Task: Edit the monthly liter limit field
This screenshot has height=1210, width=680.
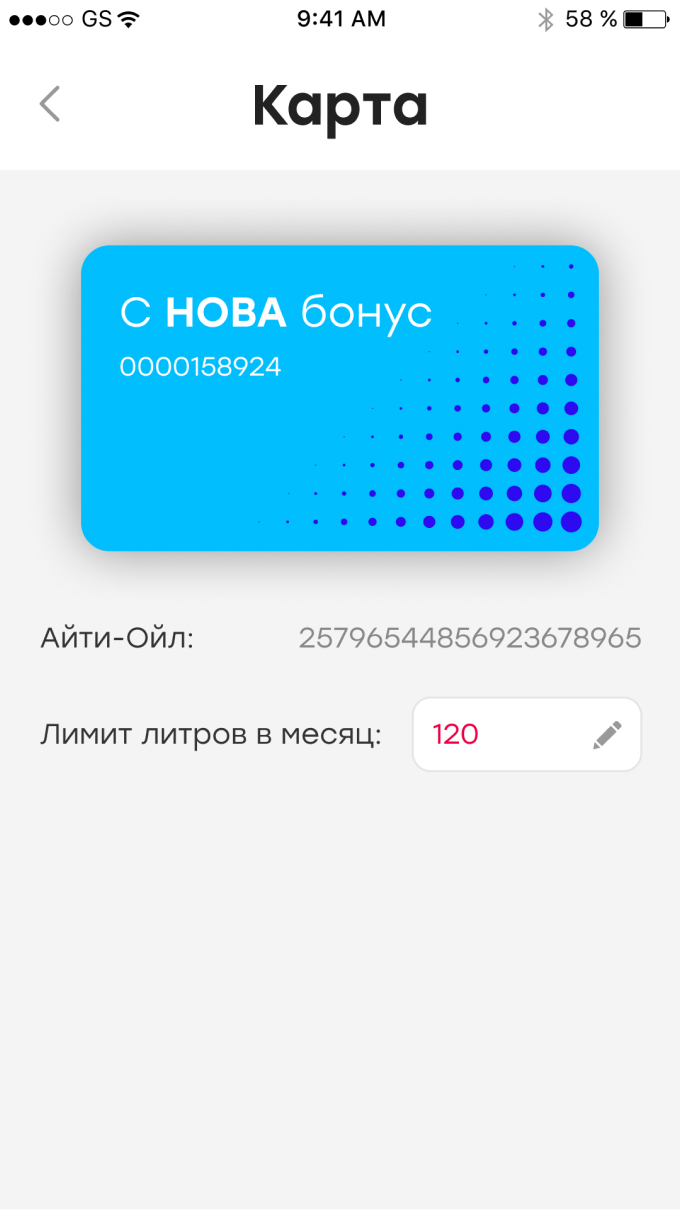Action: pyautogui.click(x=606, y=735)
